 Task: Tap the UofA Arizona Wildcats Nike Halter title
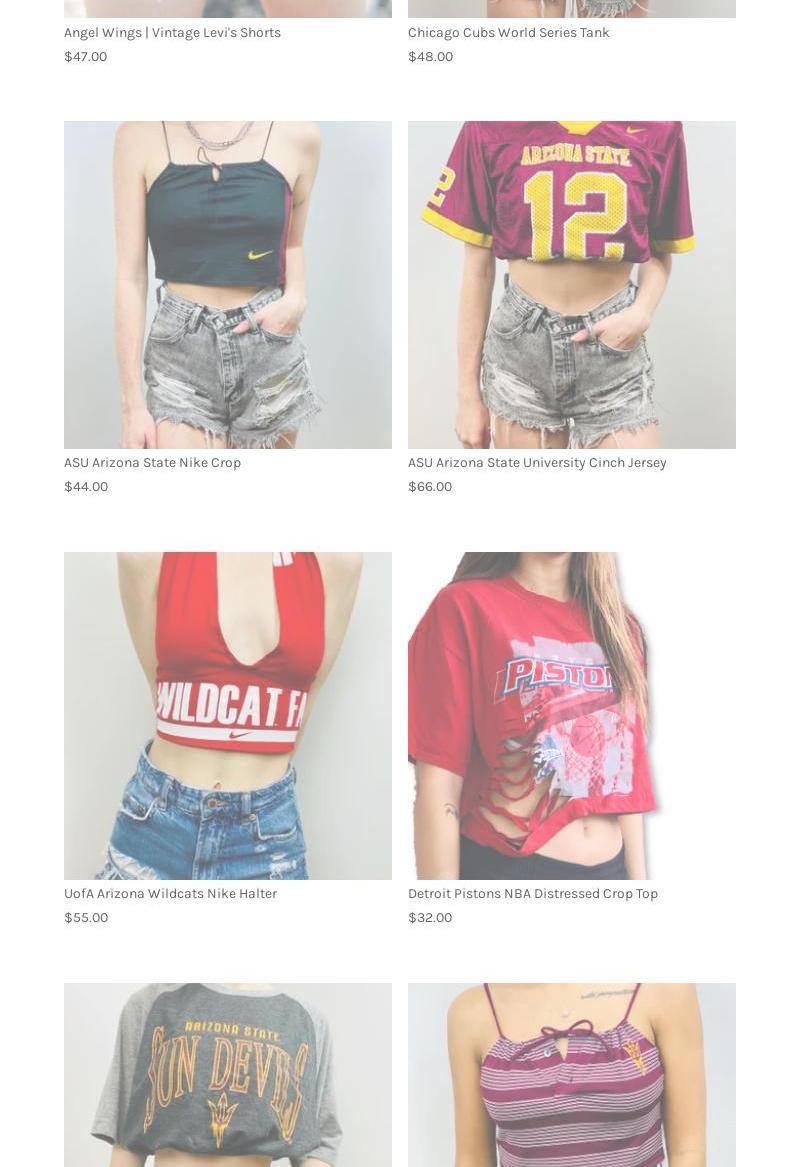[170, 893]
